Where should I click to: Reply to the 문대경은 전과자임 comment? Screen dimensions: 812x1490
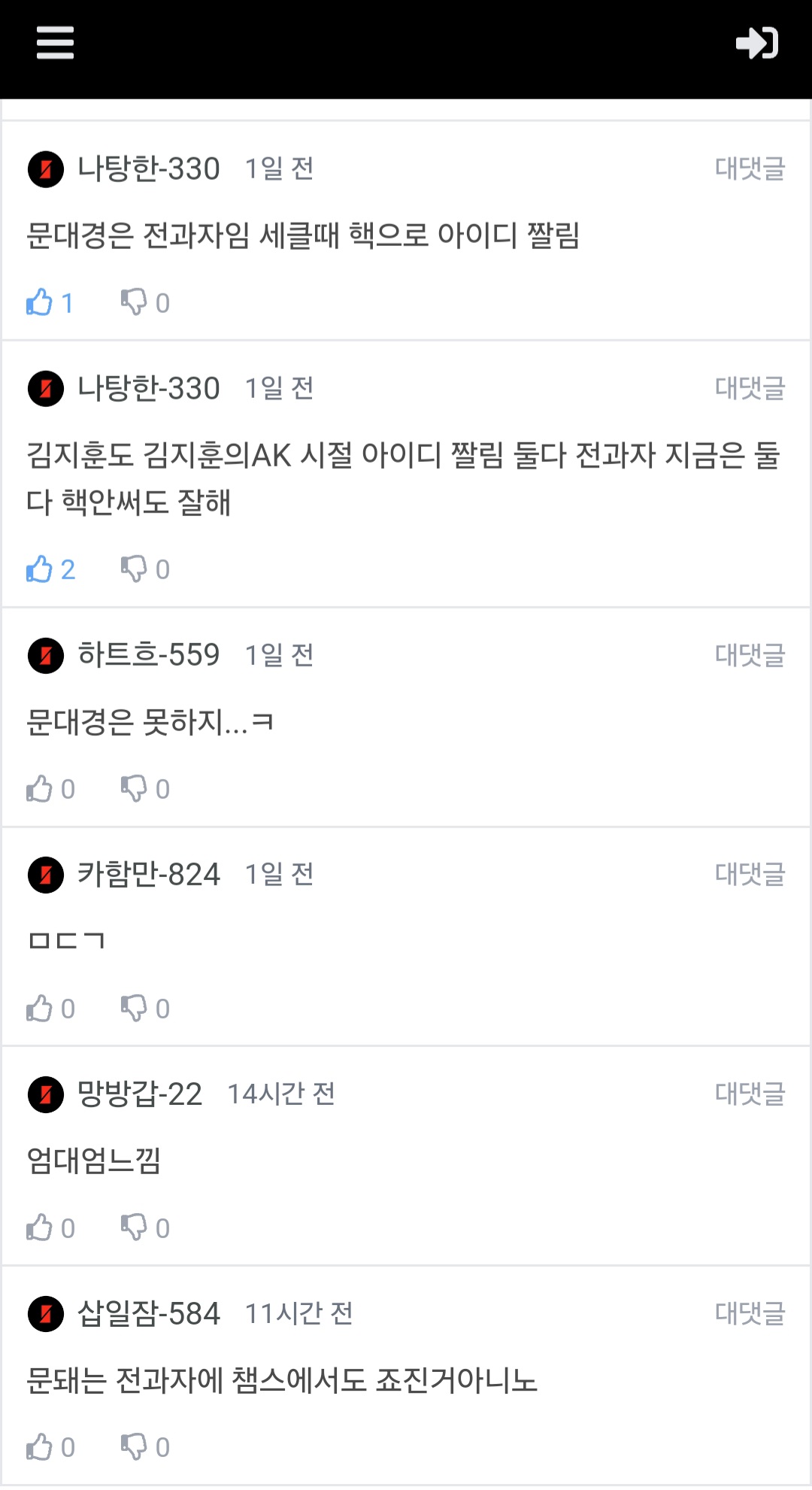[750, 168]
